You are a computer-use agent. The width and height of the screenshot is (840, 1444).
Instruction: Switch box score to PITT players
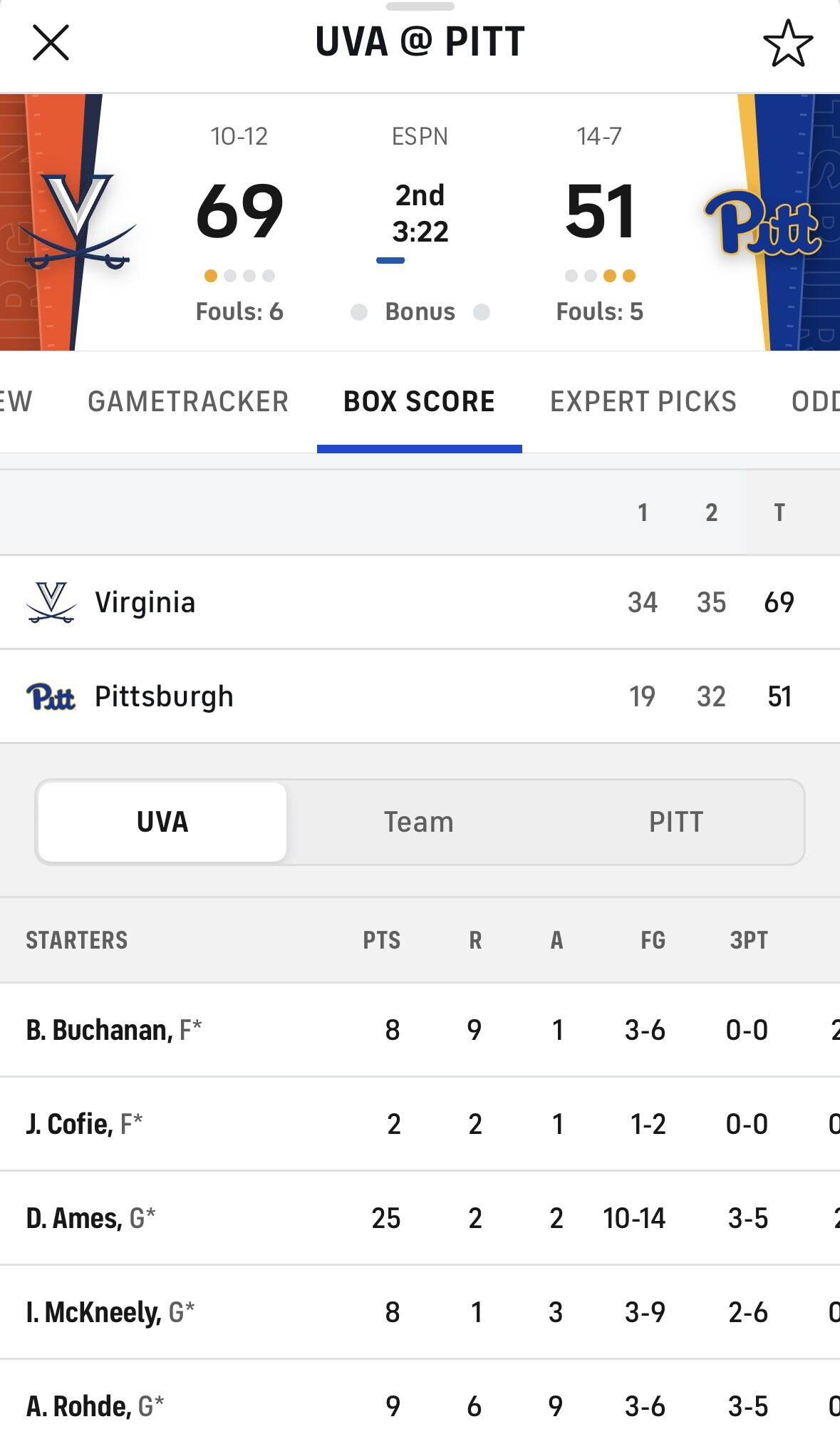click(x=676, y=822)
